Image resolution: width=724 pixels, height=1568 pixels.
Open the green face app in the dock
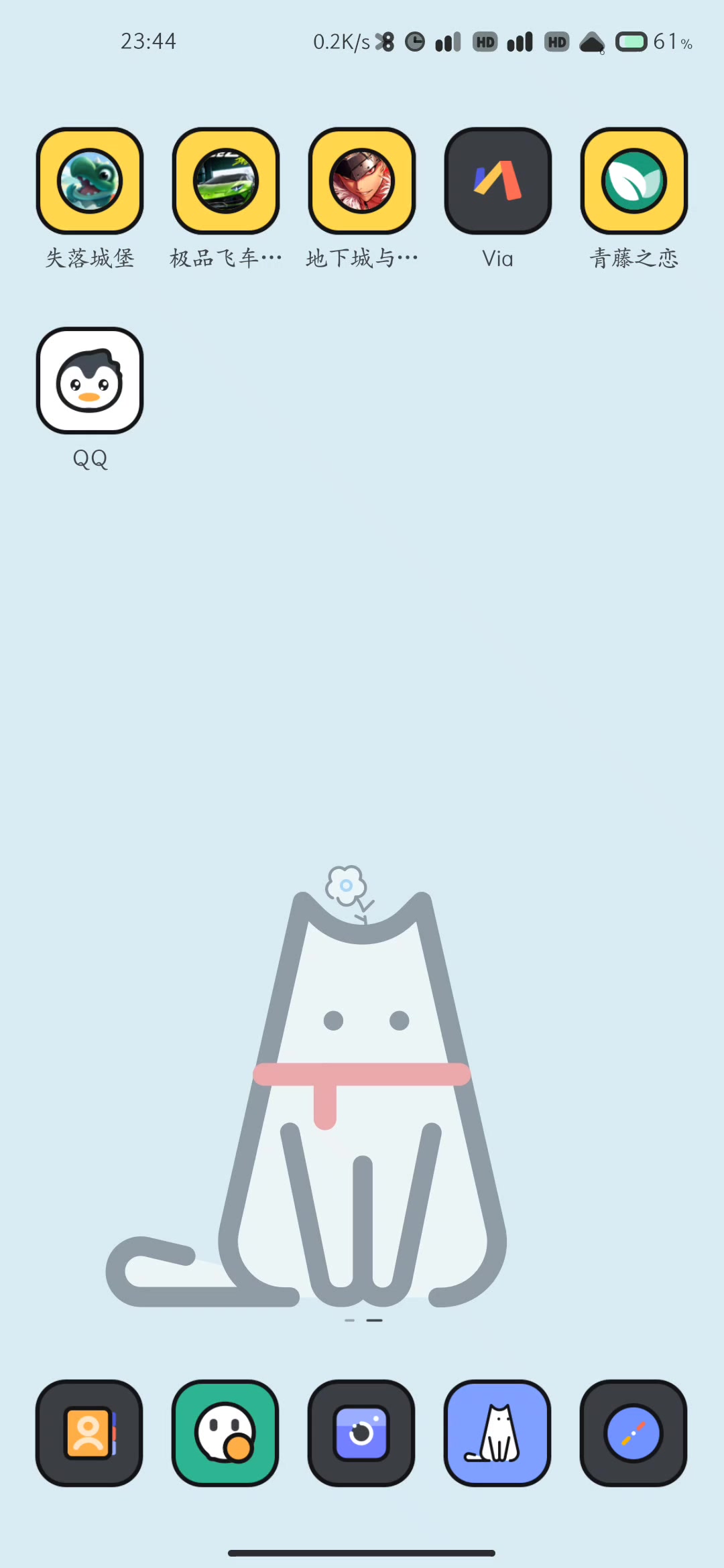[225, 1433]
